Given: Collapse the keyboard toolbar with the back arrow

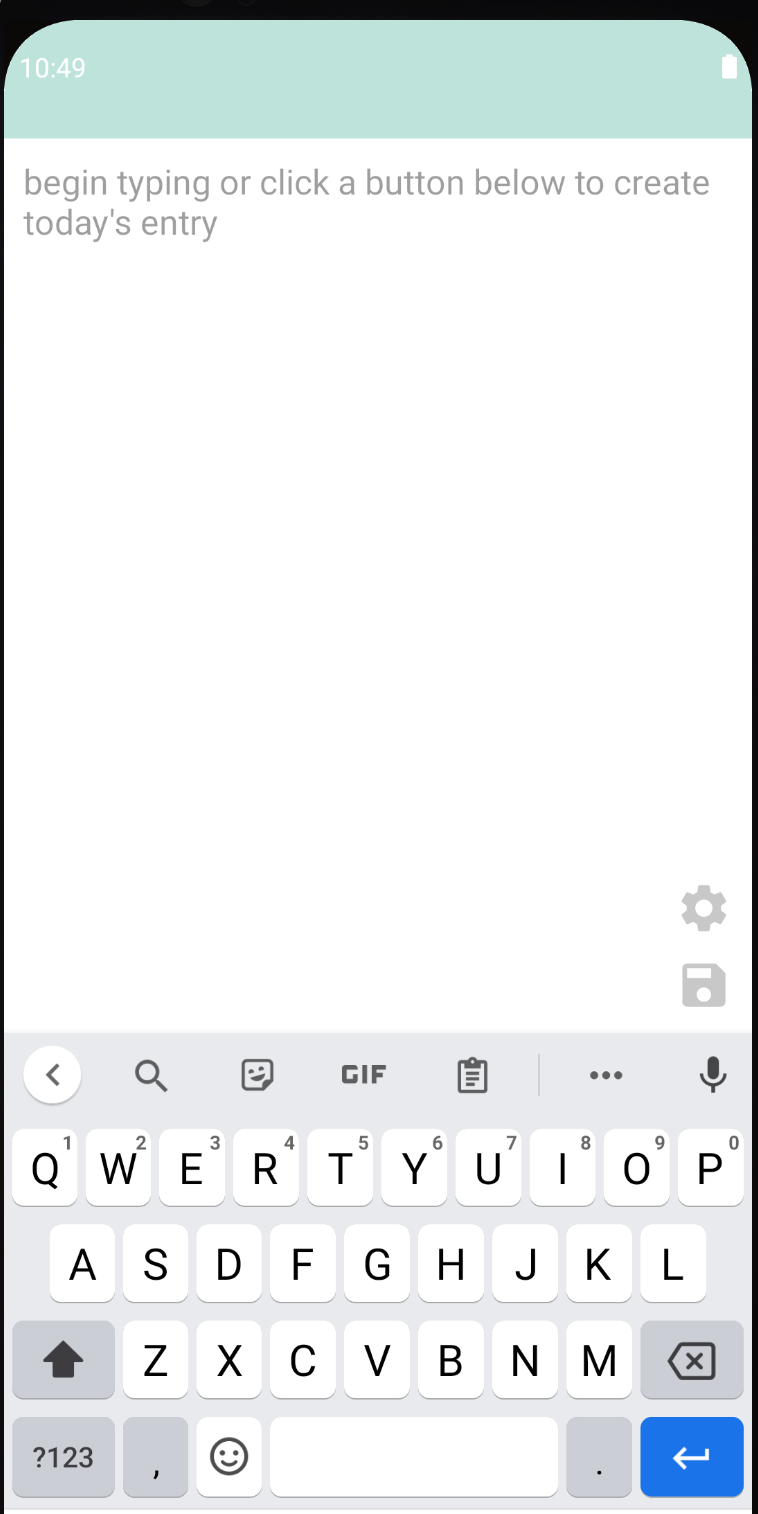Looking at the screenshot, I should tap(52, 1075).
